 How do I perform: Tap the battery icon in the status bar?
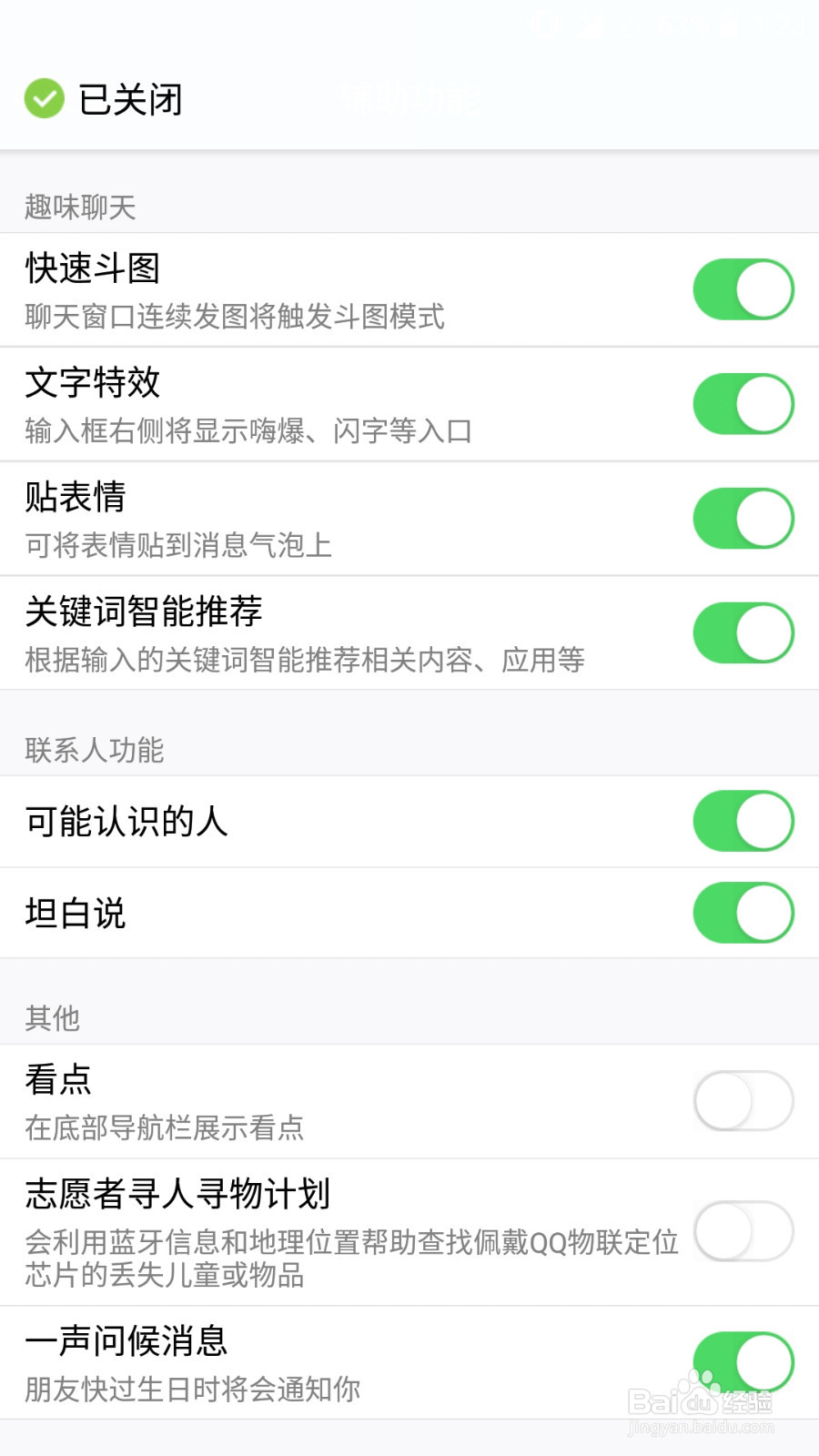[x=728, y=25]
